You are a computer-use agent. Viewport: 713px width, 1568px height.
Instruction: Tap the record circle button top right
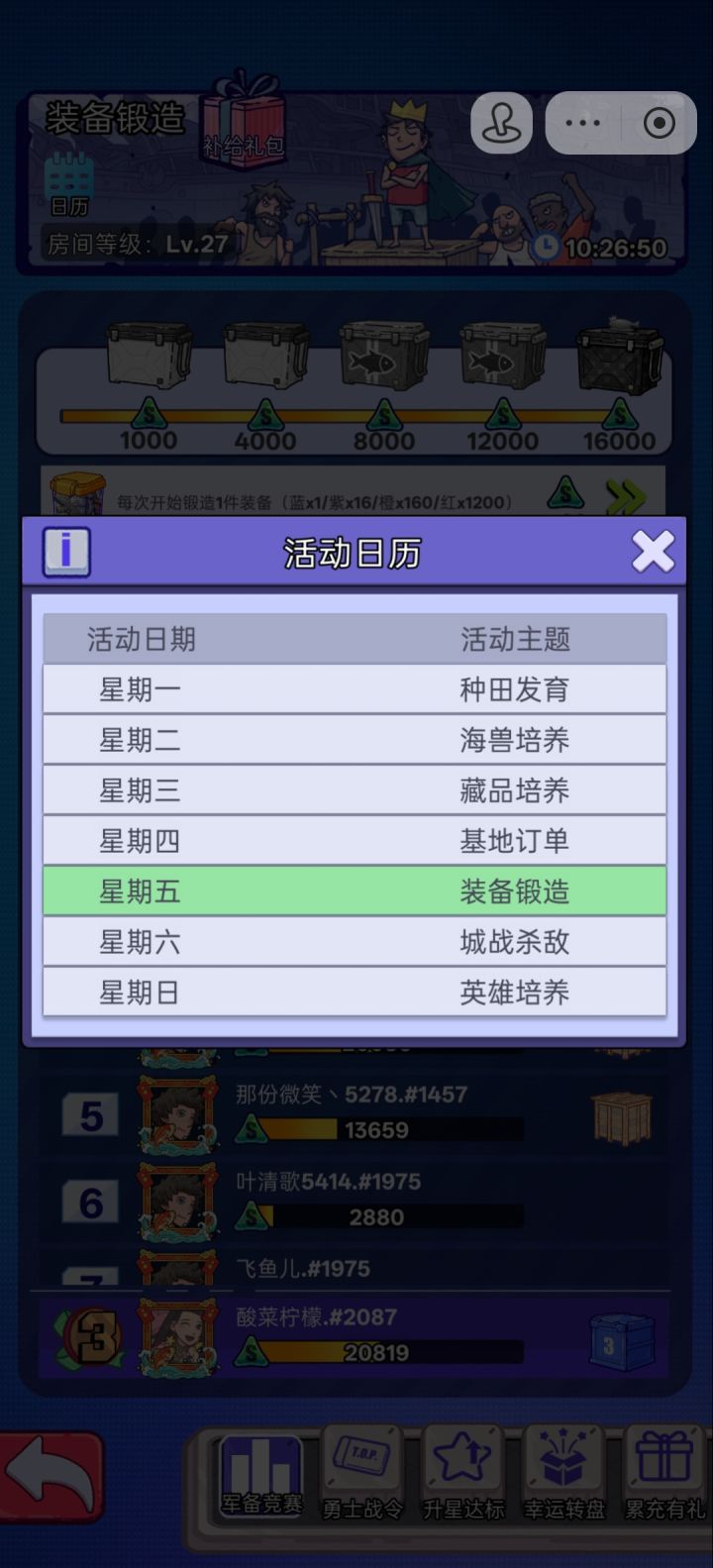658,122
